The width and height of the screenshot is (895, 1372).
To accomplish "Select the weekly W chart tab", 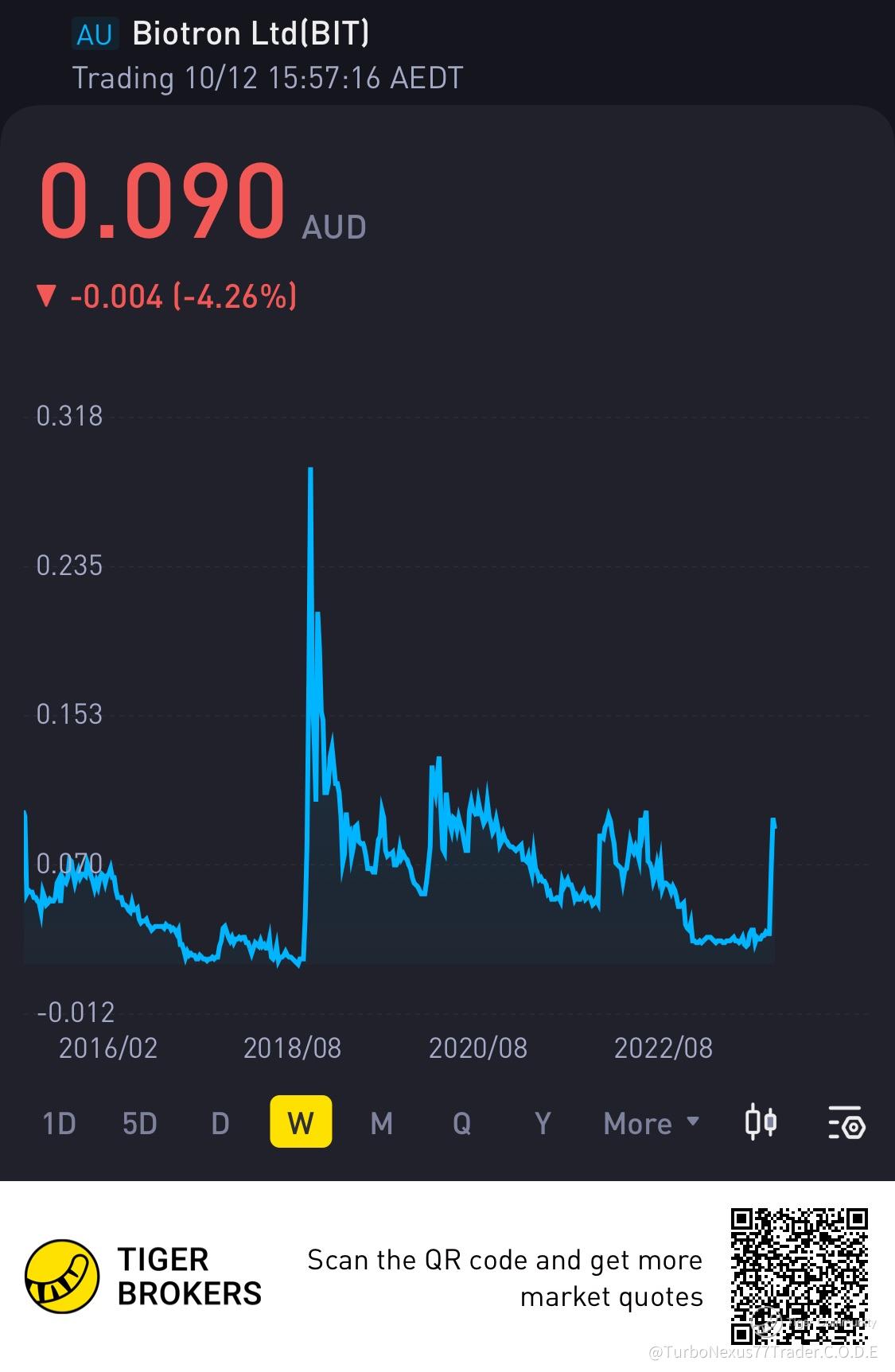I will pos(301,1121).
